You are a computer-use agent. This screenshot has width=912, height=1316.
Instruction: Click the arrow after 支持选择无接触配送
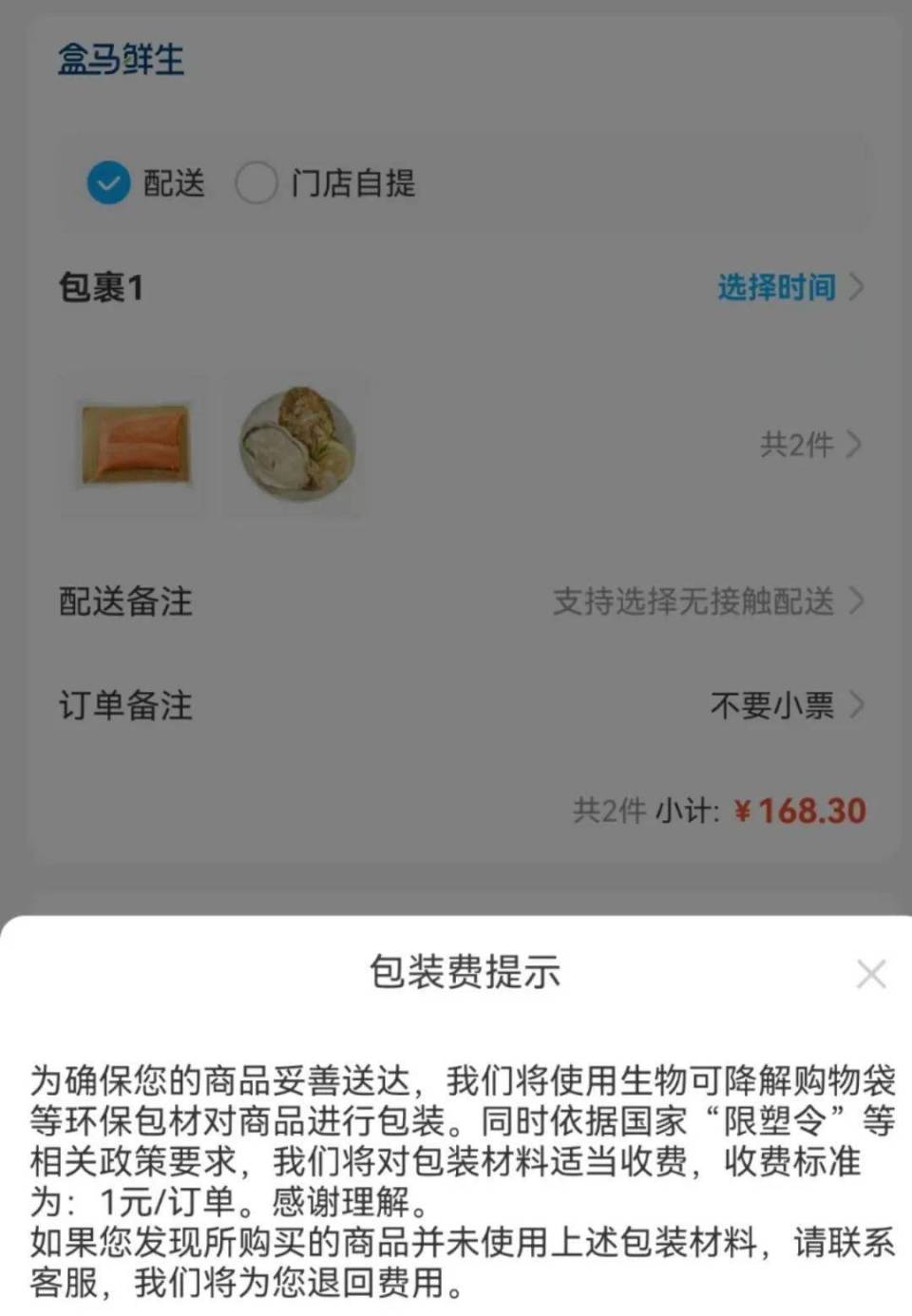tap(860, 601)
